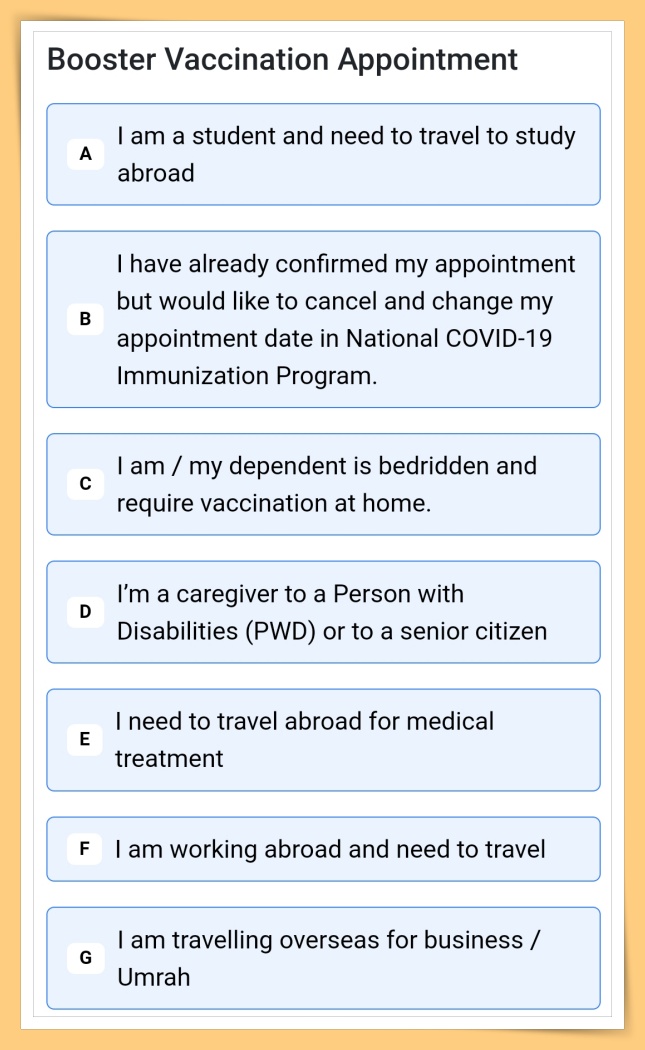Choose option E, travel abroad for medical treatment
The image size is (645, 1050).
tap(323, 740)
